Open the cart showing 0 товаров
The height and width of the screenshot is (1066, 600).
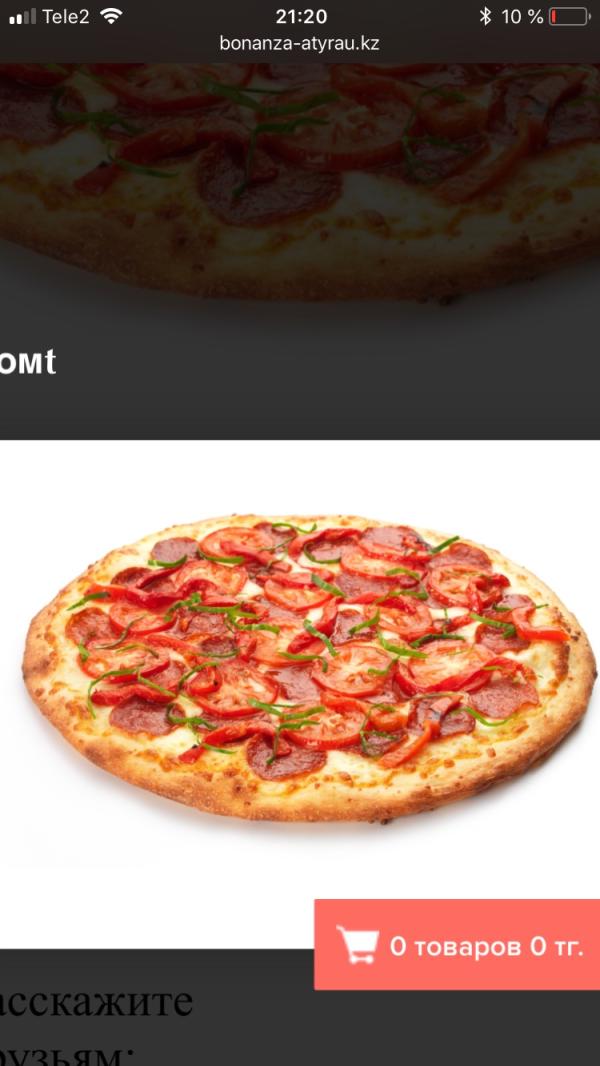[457, 944]
